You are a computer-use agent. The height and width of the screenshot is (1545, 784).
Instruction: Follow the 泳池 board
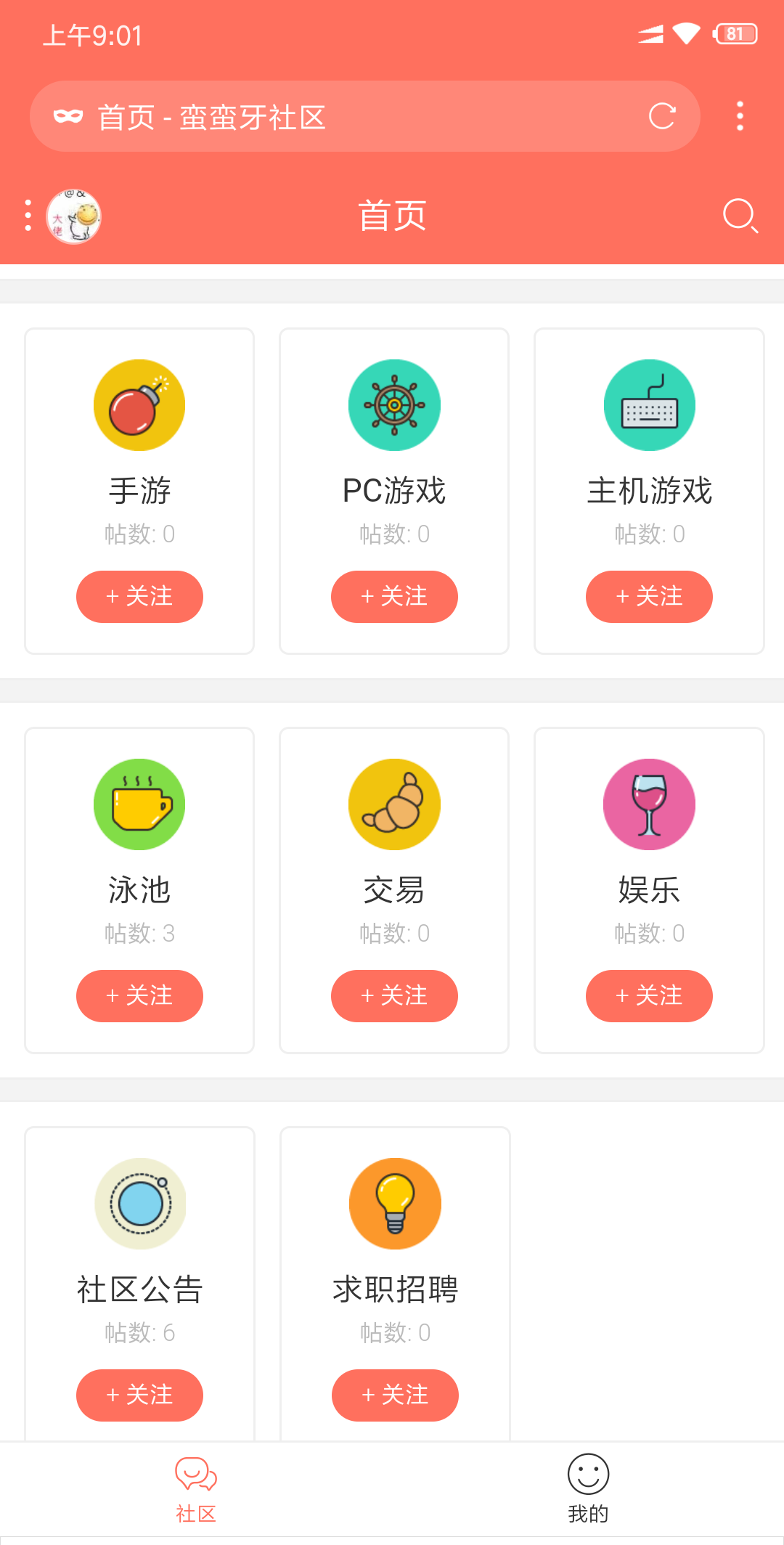pos(139,996)
